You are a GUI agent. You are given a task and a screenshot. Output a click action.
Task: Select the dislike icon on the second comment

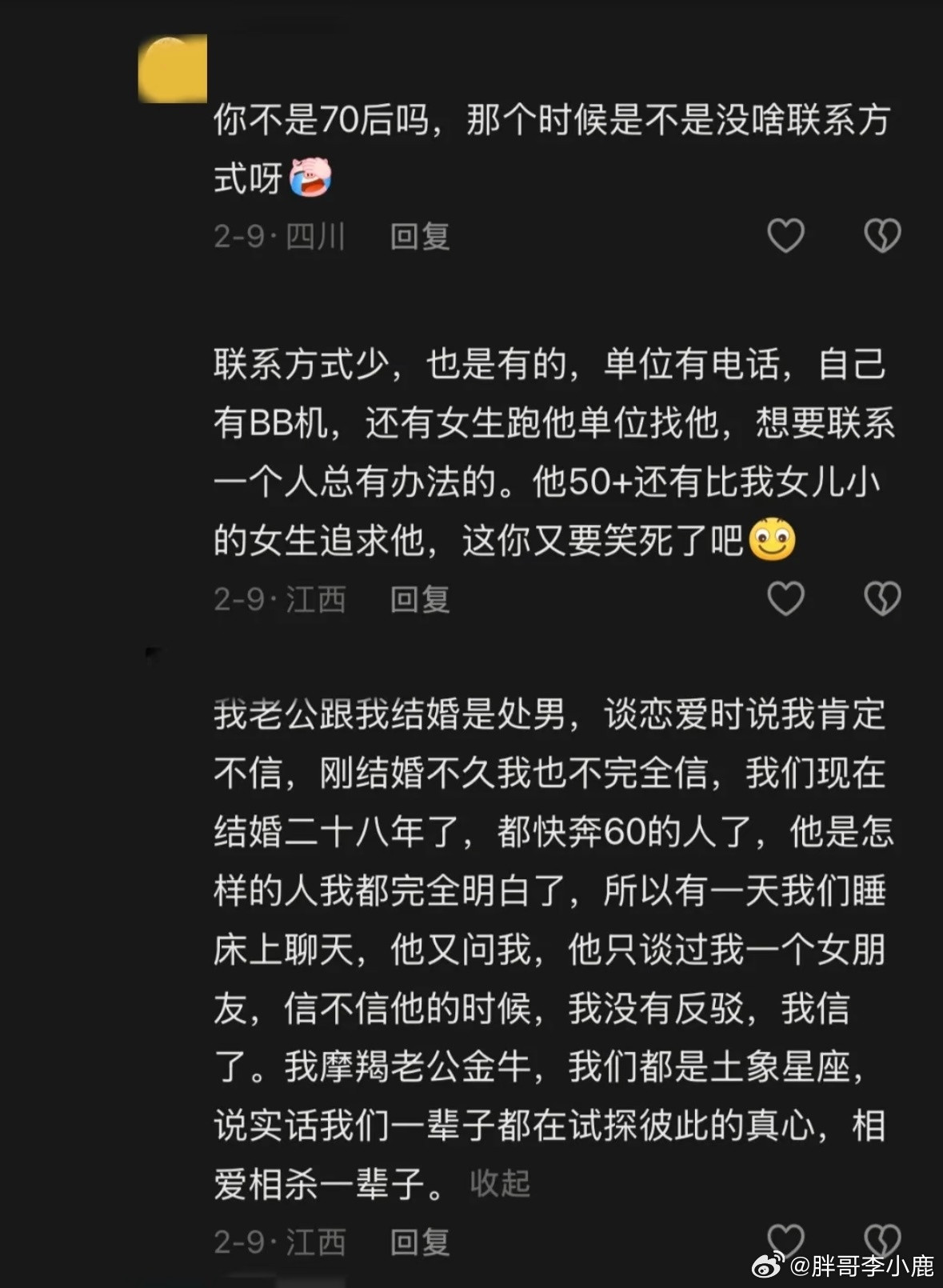(x=882, y=595)
